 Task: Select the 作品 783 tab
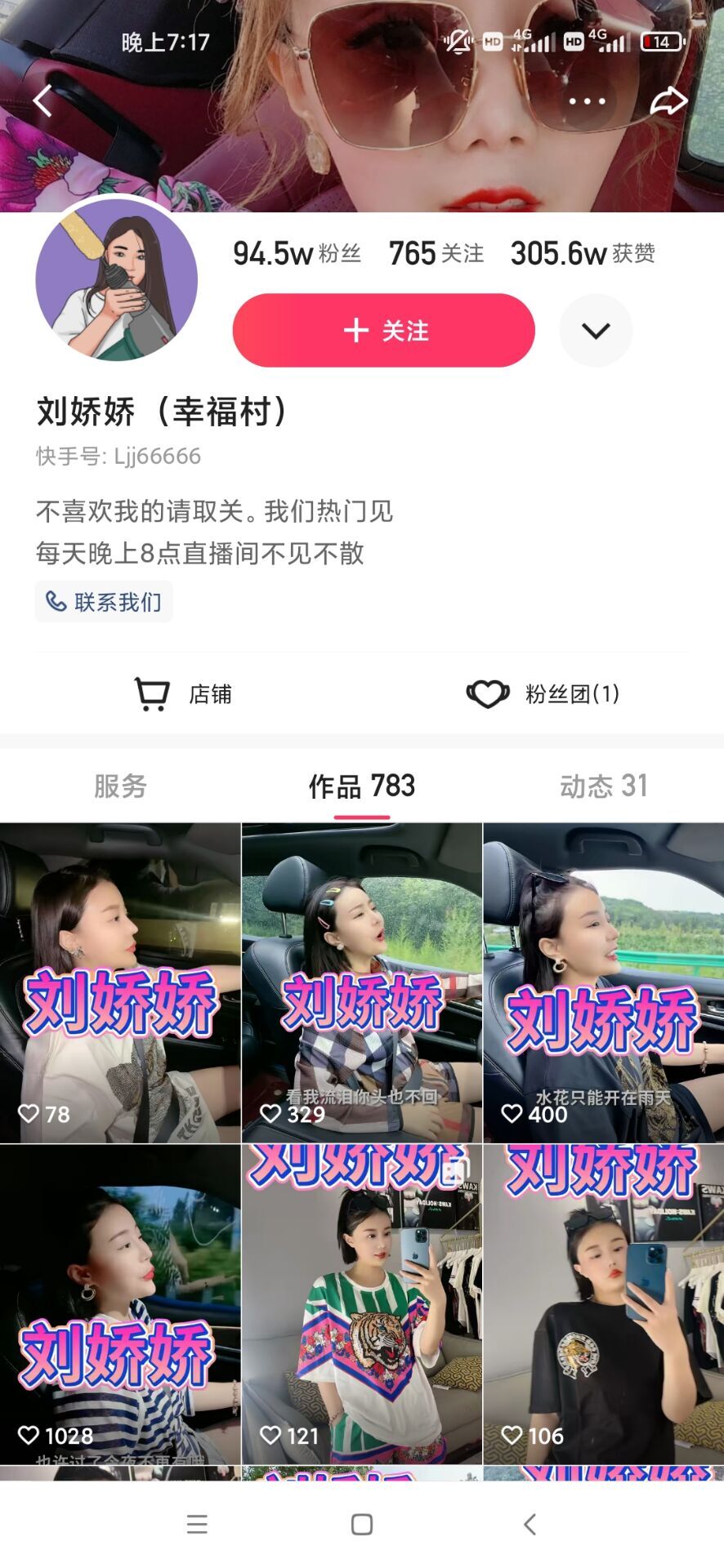point(361,786)
